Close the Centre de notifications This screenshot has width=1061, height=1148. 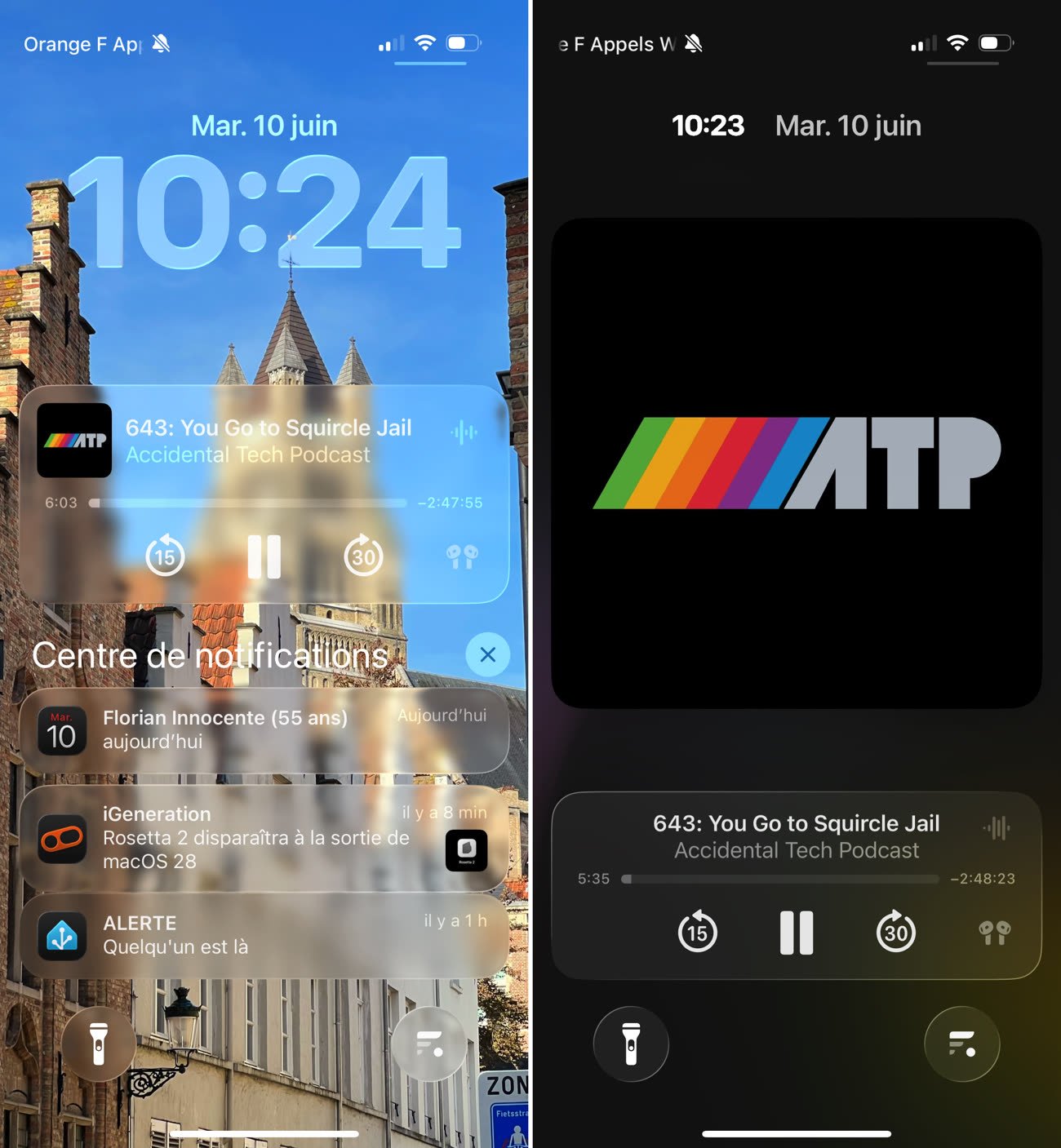[487, 654]
